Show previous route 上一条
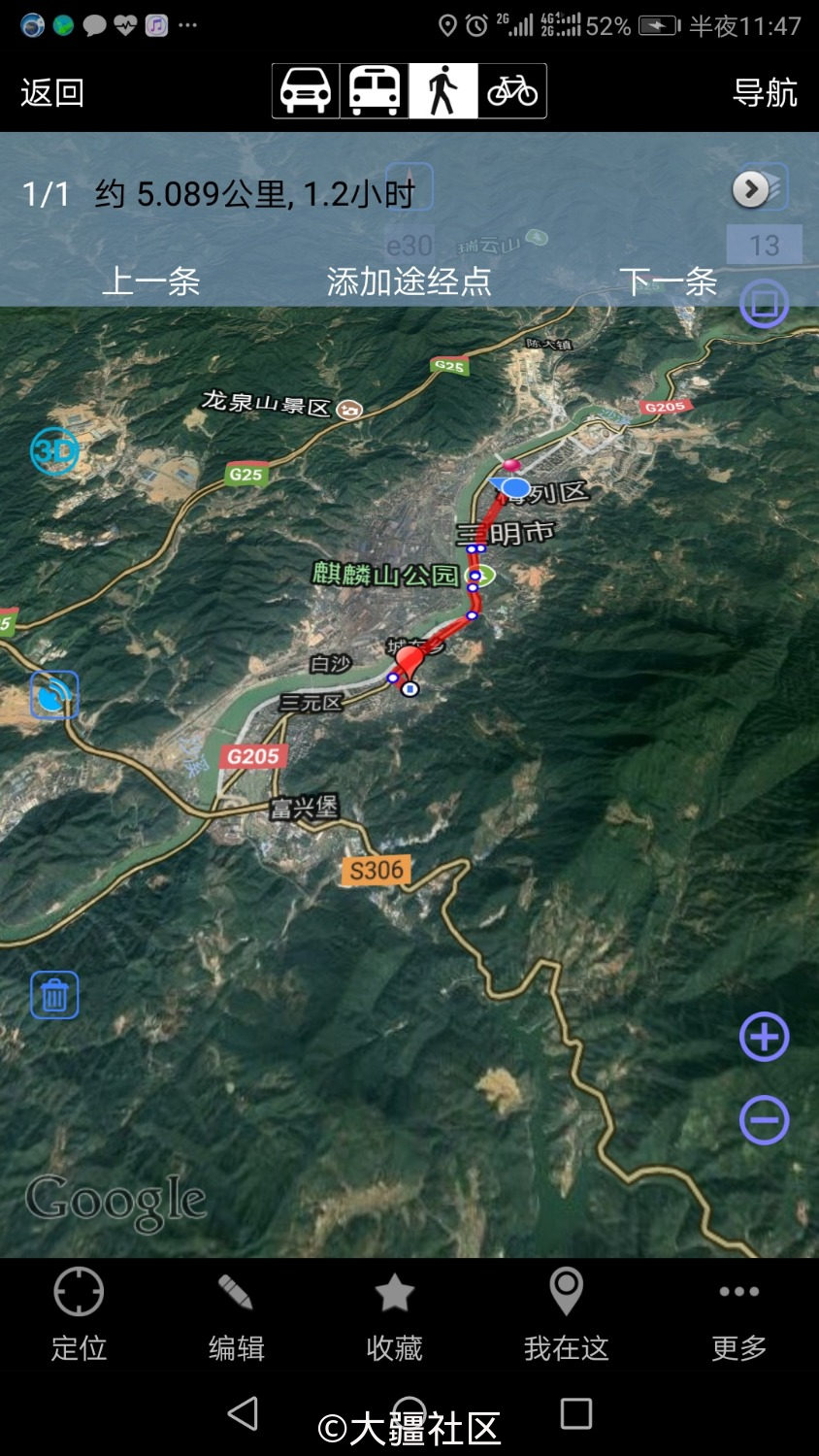The width and height of the screenshot is (819, 1456). point(151,281)
